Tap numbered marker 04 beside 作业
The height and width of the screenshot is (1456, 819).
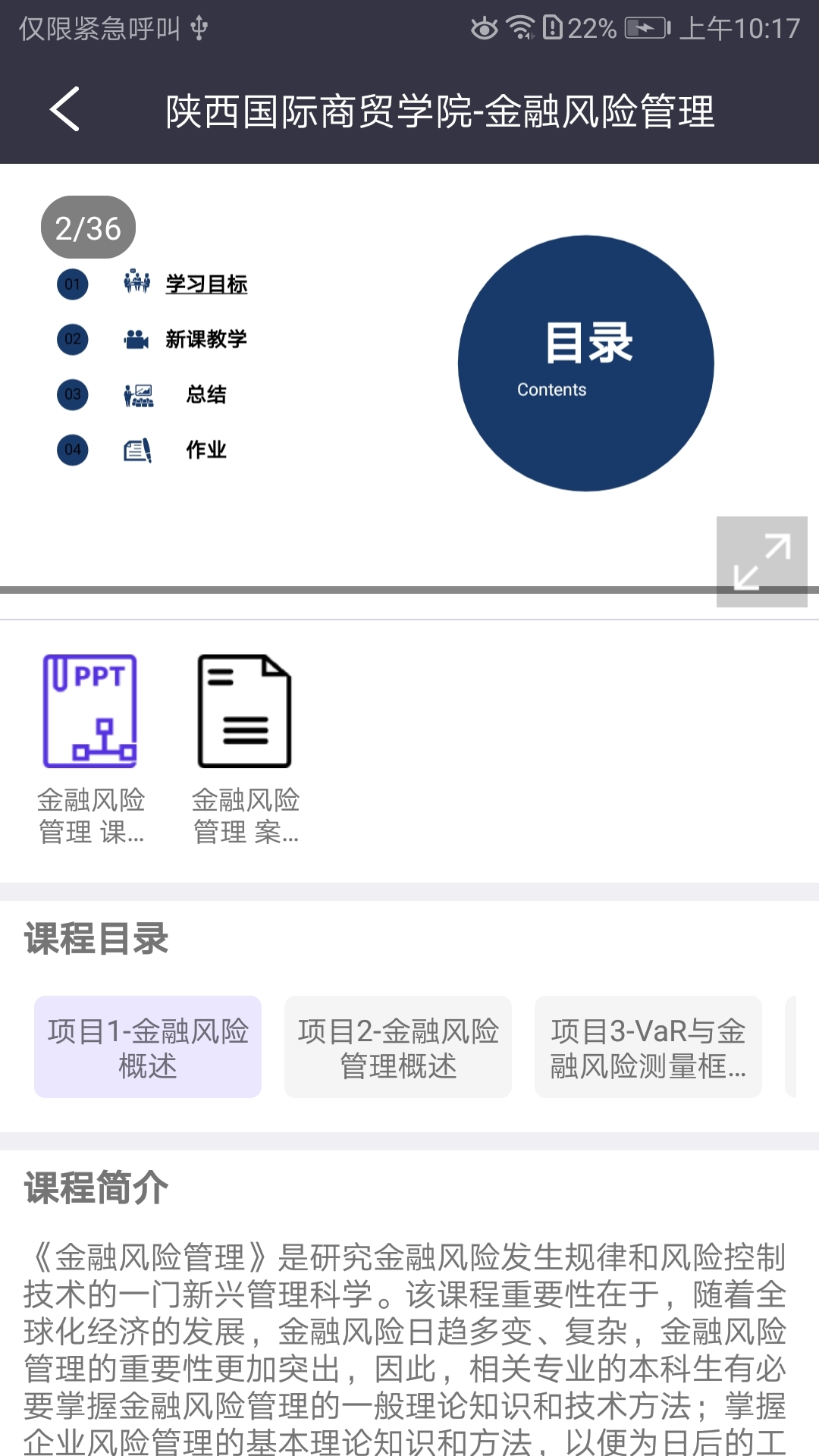coord(71,450)
